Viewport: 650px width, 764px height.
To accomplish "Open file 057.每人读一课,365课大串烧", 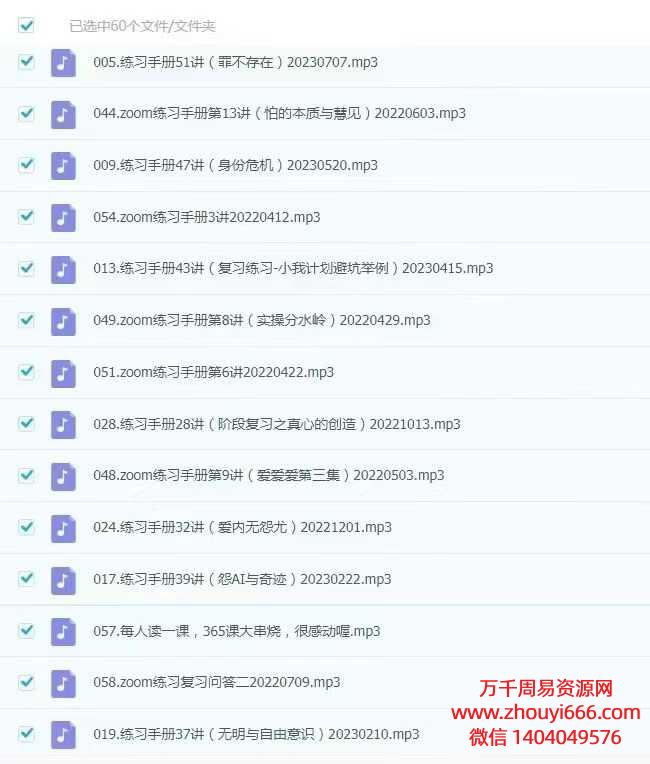I will [236, 631].
